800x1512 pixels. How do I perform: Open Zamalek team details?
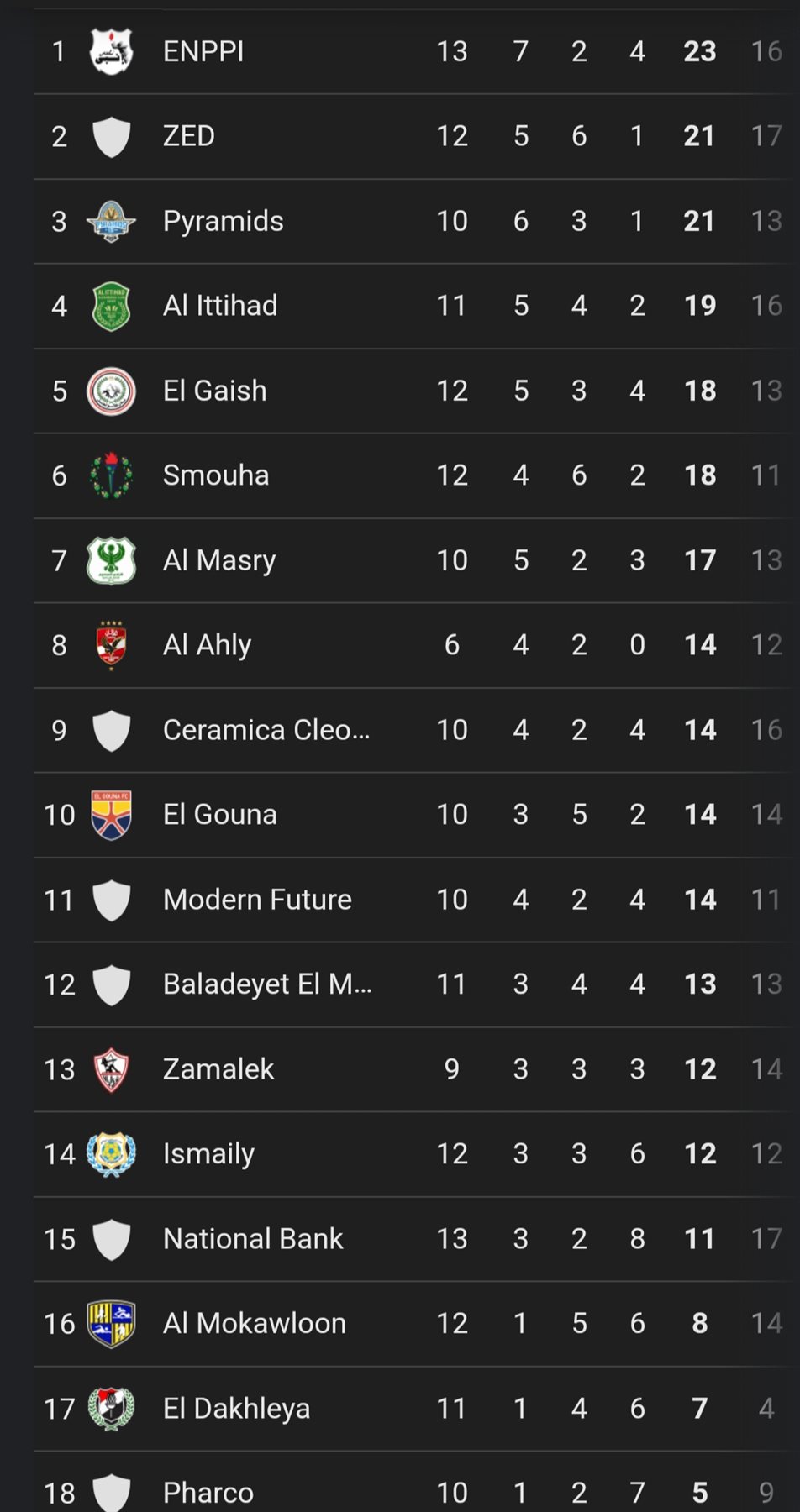(218, 1069)
